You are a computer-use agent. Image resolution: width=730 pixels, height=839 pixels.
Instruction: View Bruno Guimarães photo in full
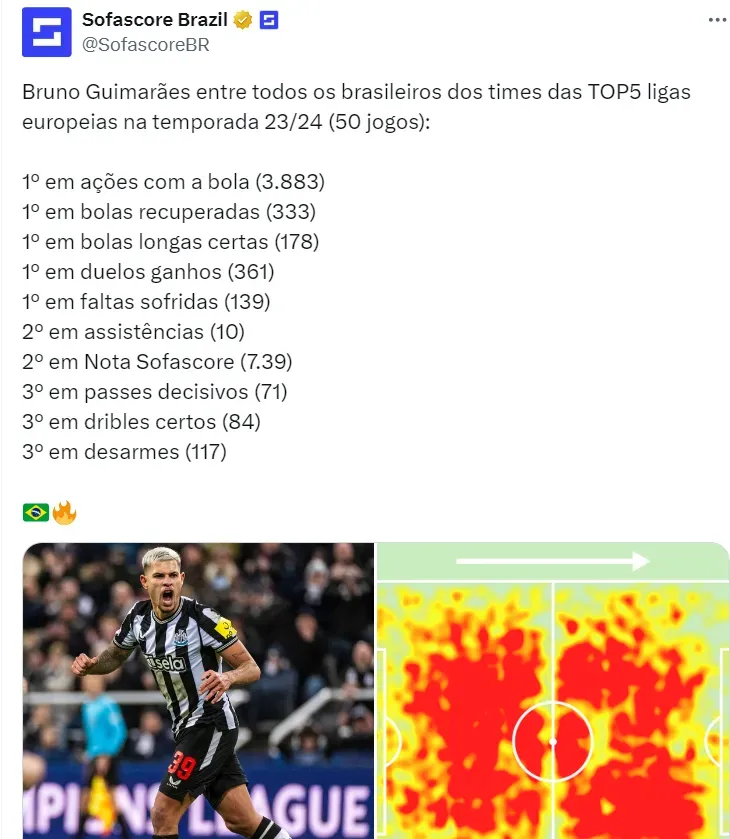coord(198,690)
